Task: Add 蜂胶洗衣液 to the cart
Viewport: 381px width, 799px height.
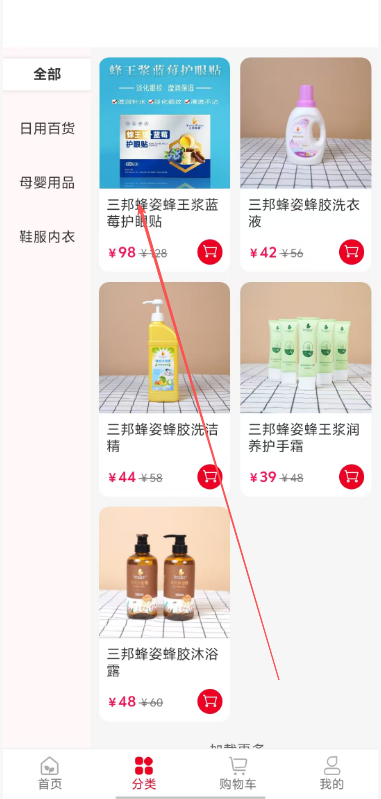Action: tap(351, 252)
